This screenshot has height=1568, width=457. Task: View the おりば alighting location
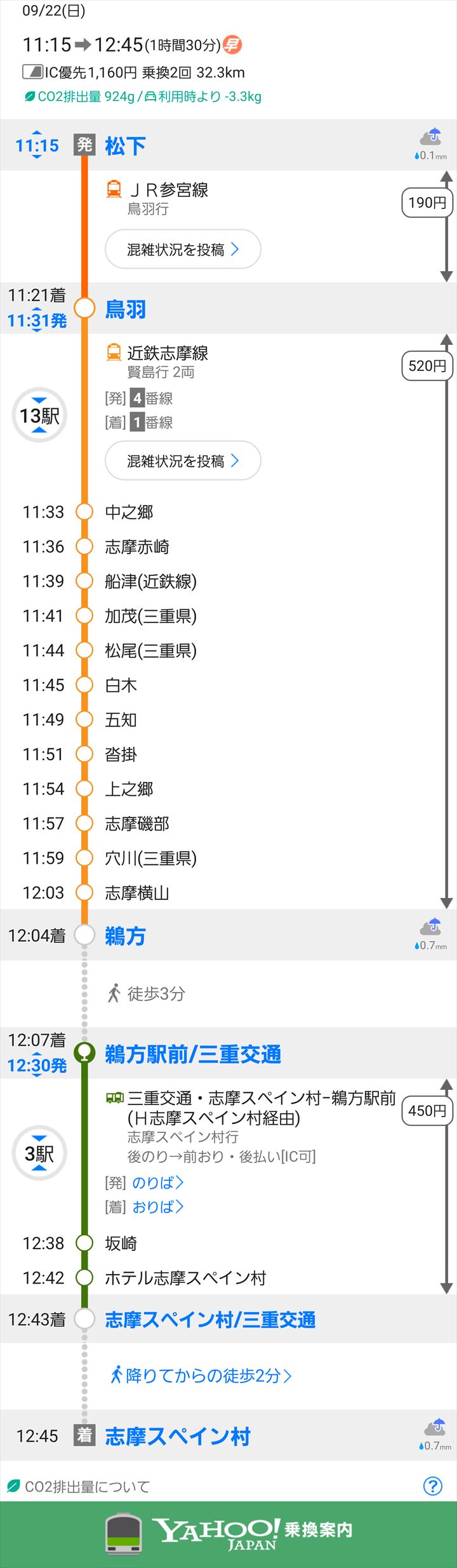(157, 1207)
